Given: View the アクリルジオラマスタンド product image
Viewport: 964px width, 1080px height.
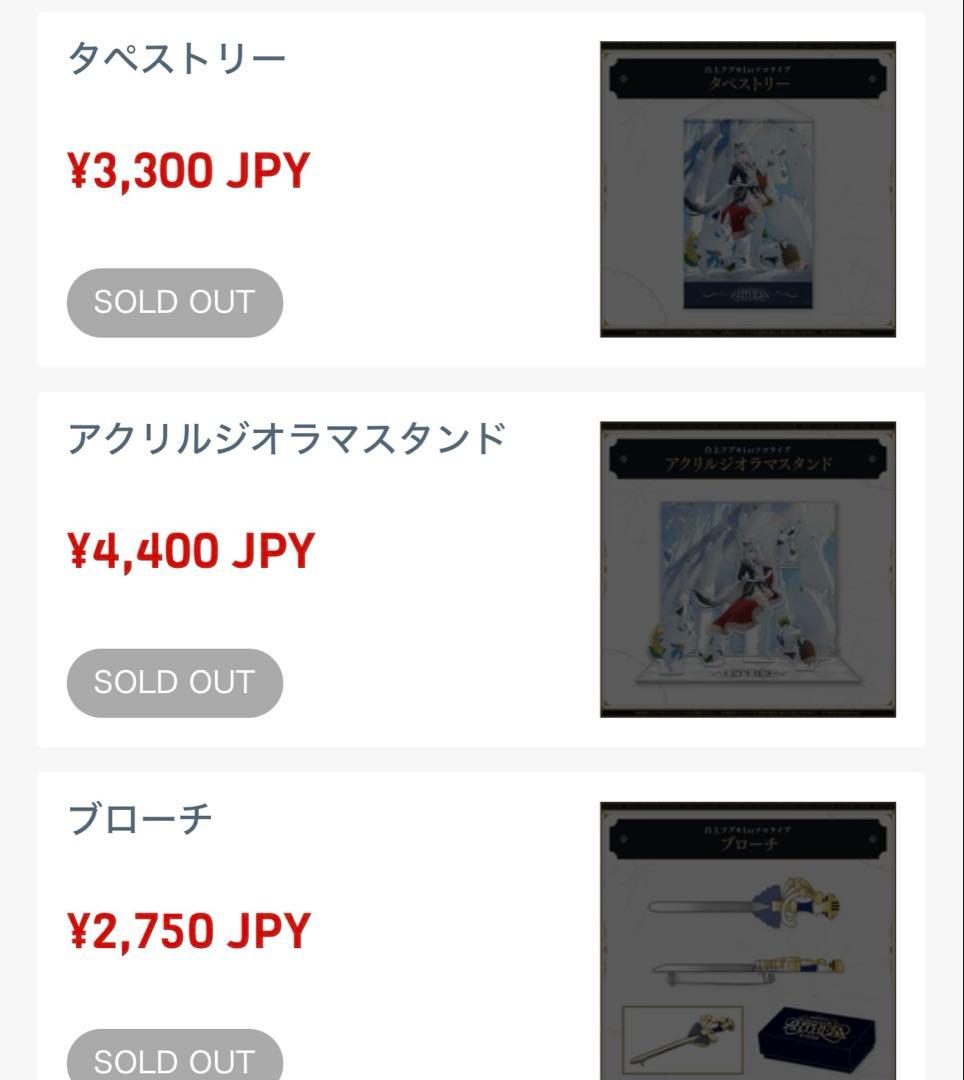Looking at the screenshot, I should 748,570.
